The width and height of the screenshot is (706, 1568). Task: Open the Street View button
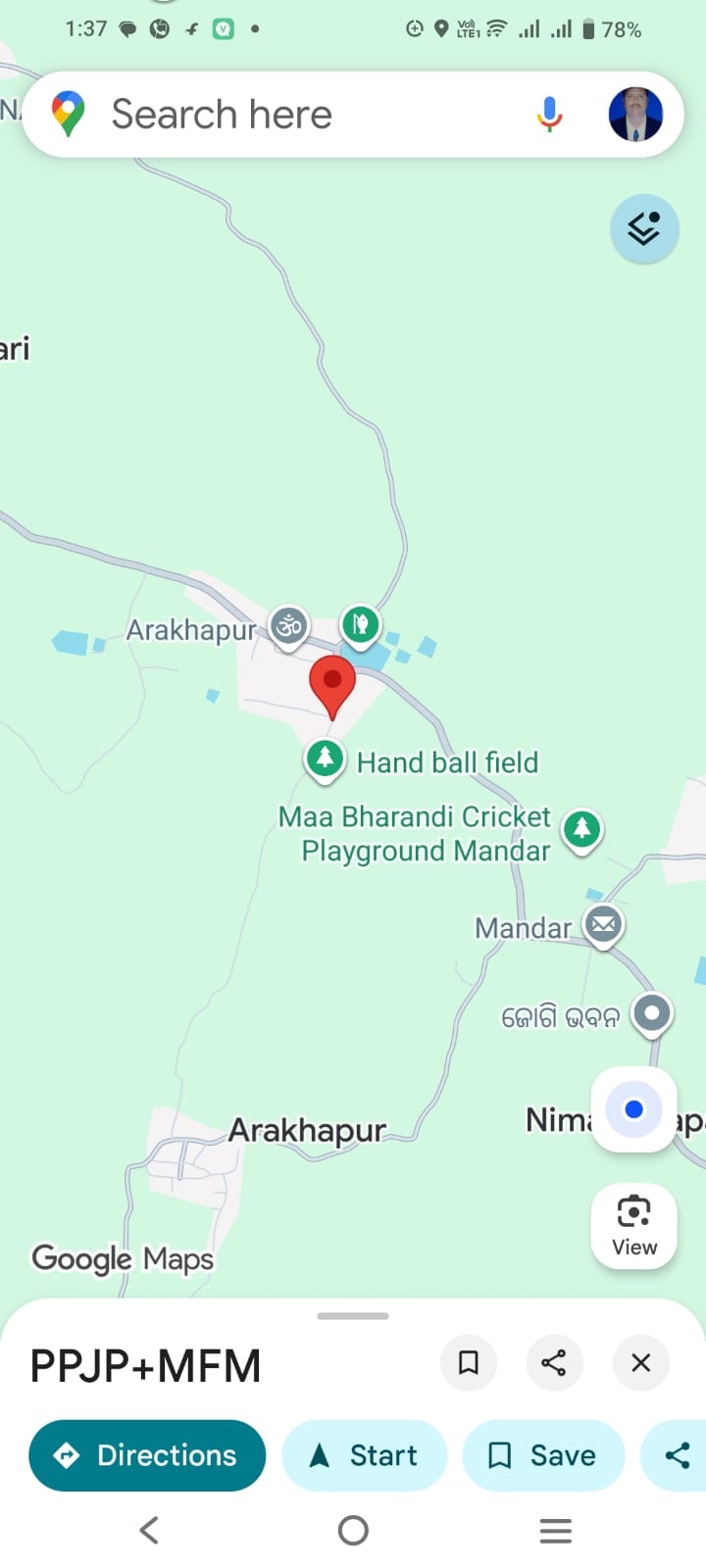[x=633, y=1226]
